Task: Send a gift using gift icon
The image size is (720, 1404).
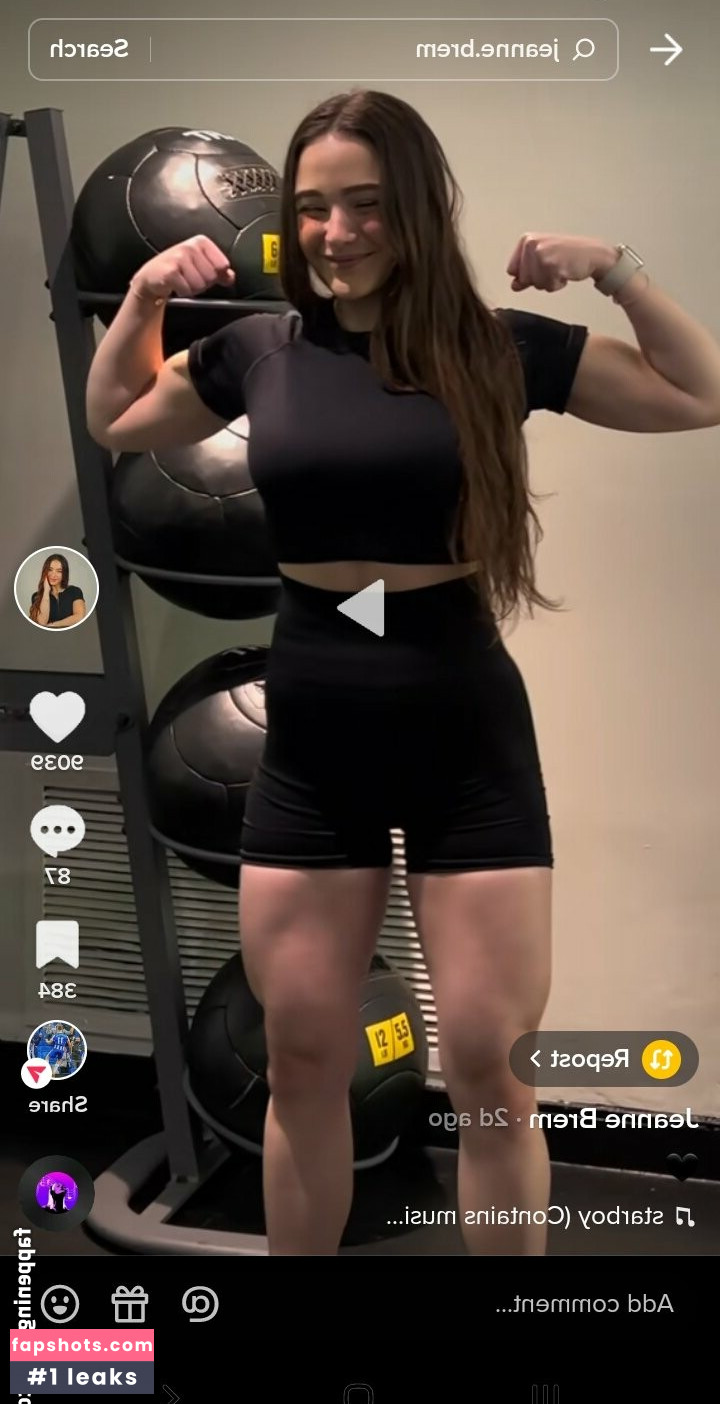Action: click(x=130, y=1304)
